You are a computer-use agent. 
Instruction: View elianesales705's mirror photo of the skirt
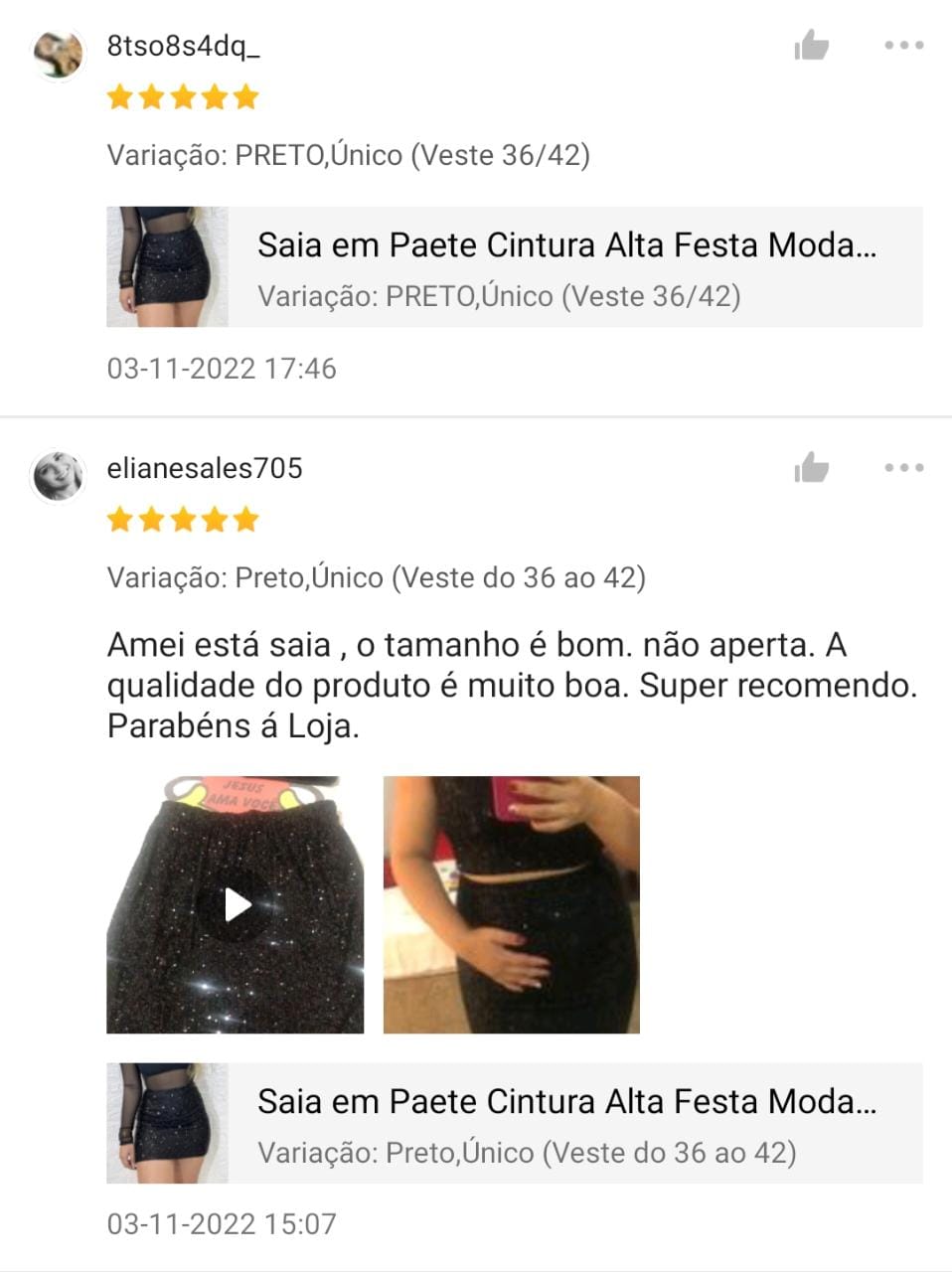click(512, 905)
